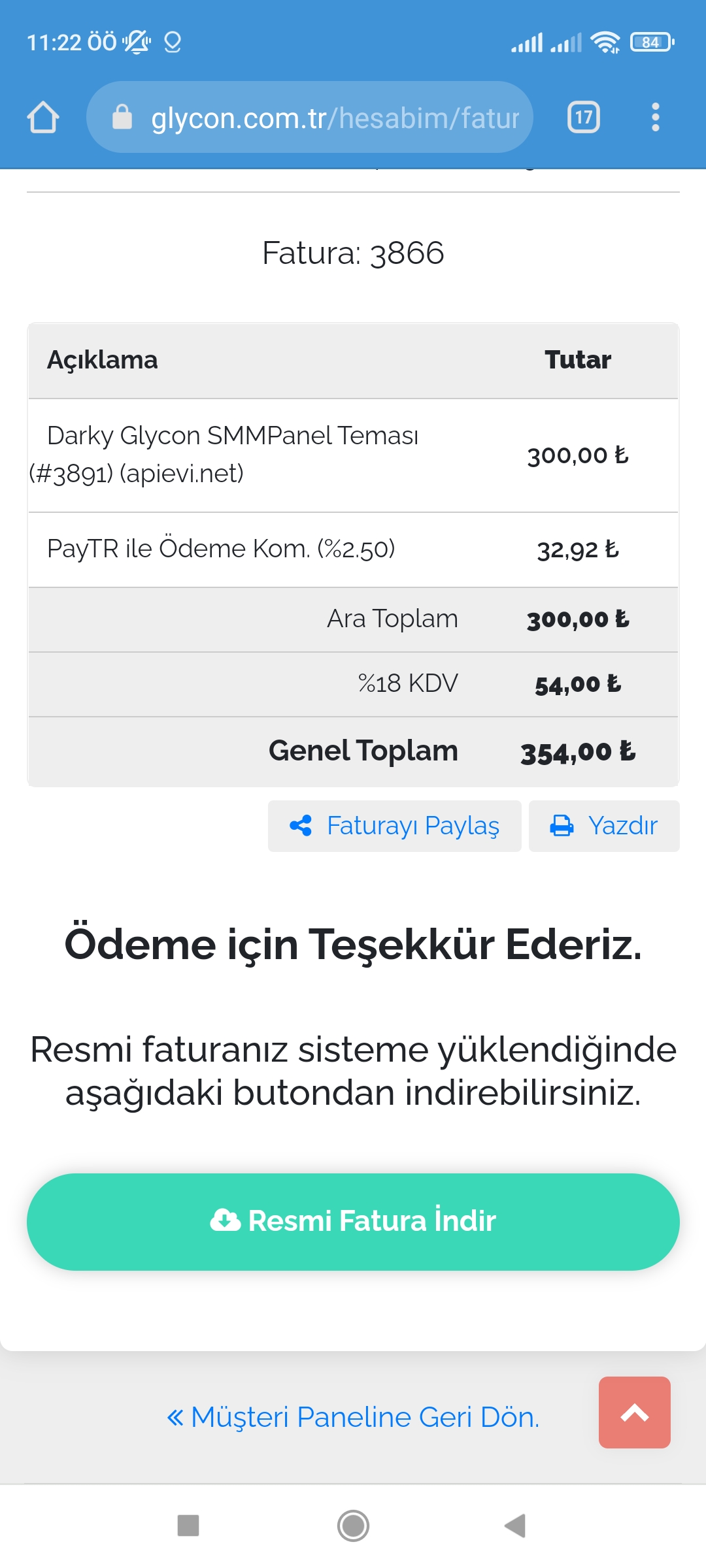The height and width of the screenshot is (1568, 706).
Task: Open the browser home page
Action: [x=43, y=118]
